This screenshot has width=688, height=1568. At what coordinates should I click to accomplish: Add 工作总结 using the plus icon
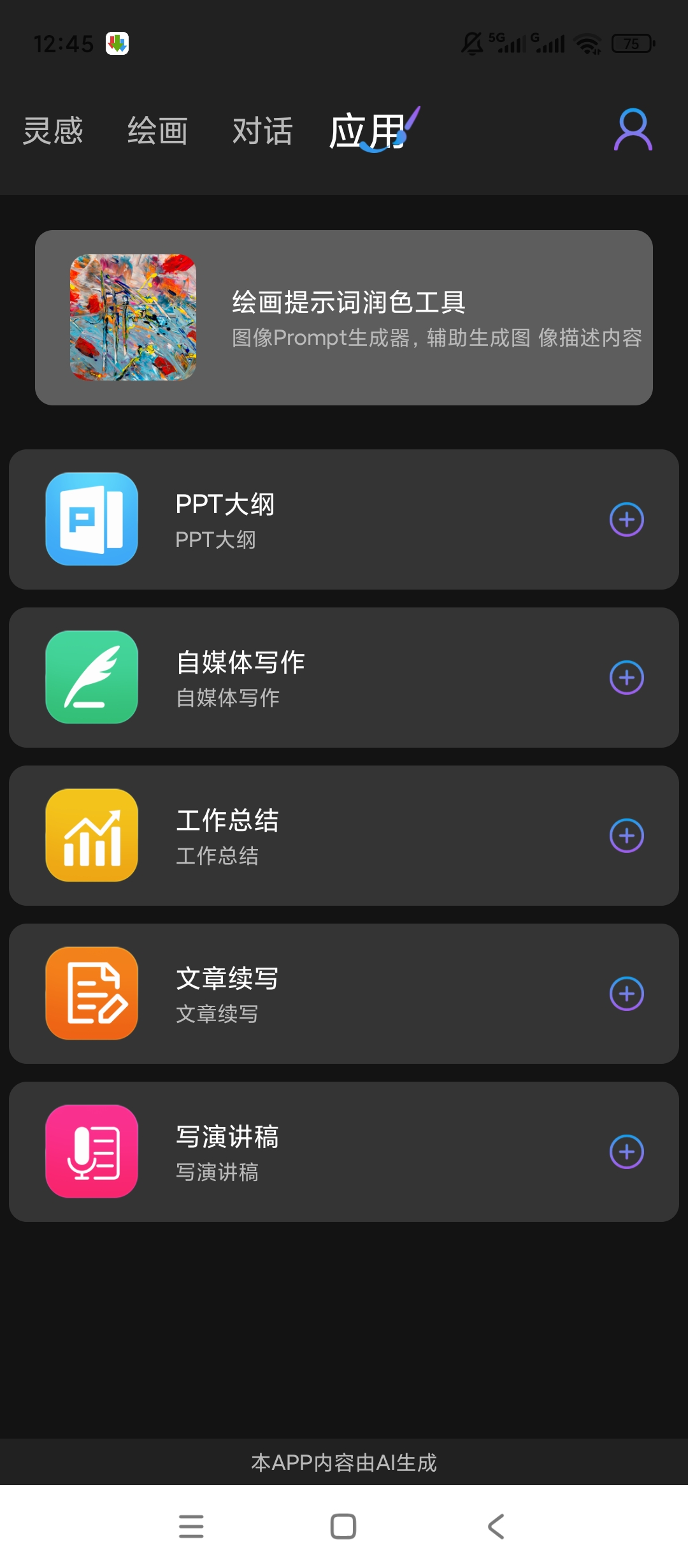[x=627, y=836]
